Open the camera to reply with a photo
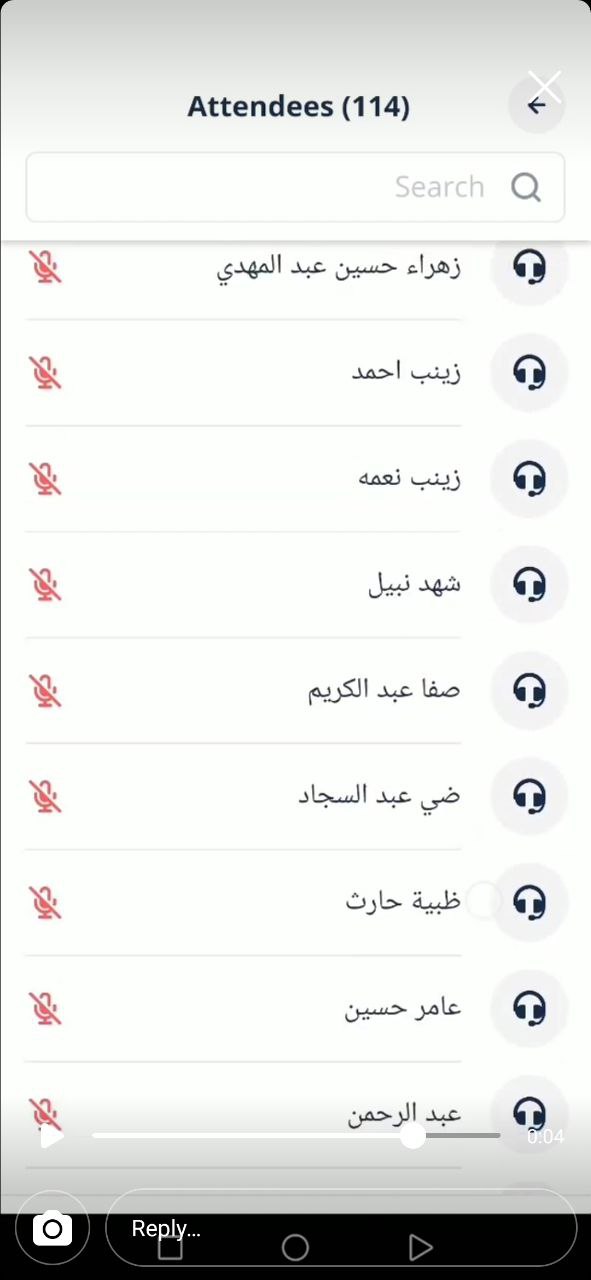 click(x=52, y=1228)
